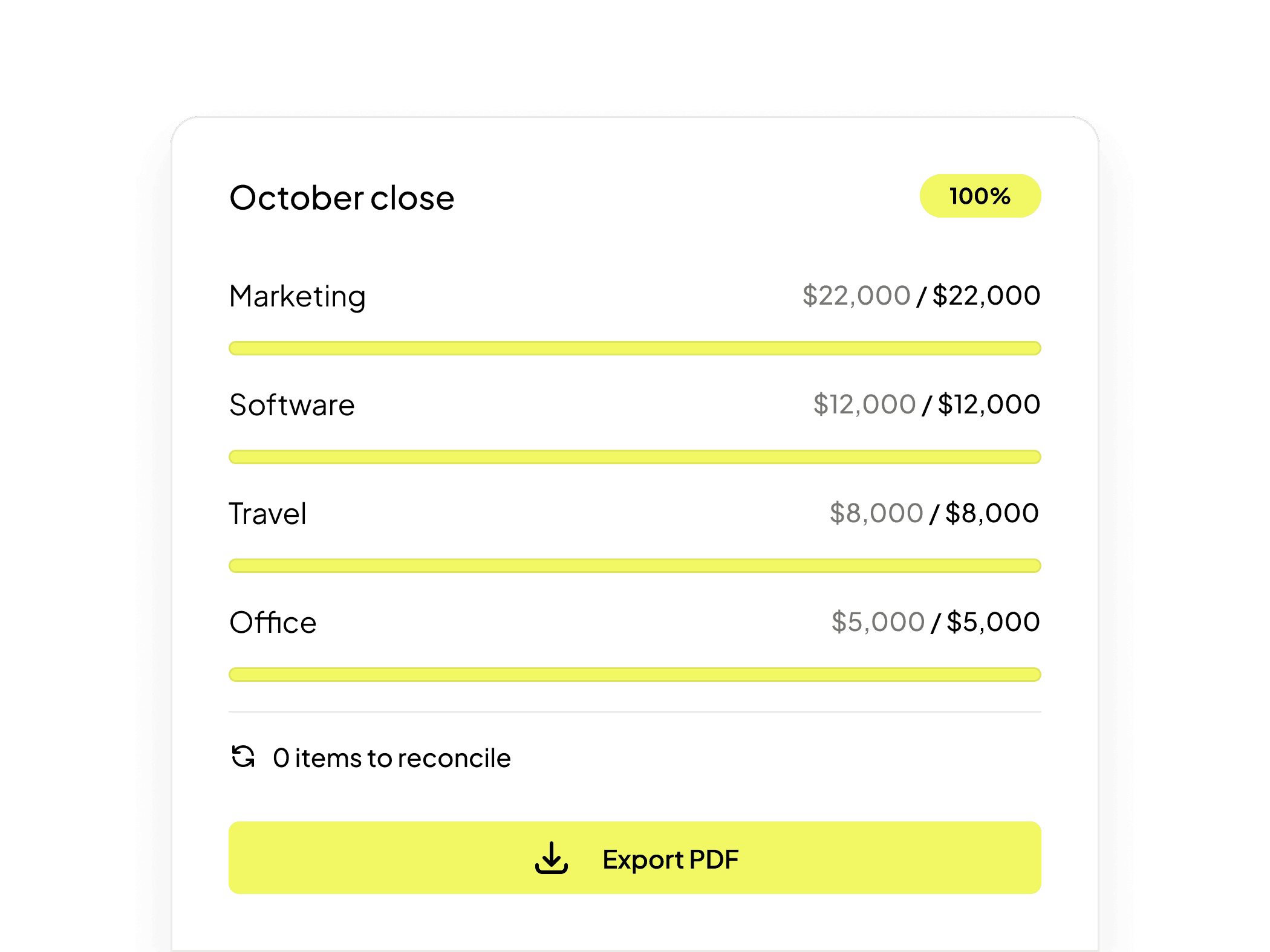Screen dimensions: 1270x952
Task: Export the October close as PDF
Action: [634, 858]
